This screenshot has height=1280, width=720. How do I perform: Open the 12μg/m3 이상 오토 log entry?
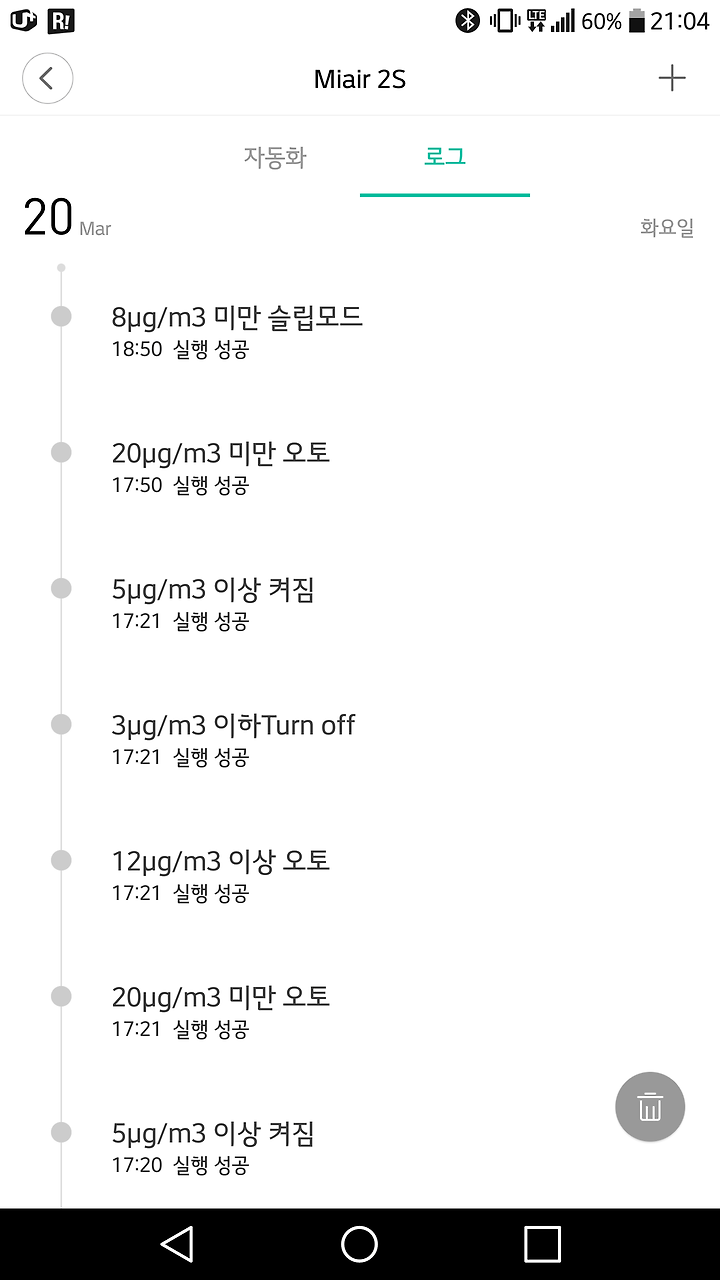click(360, 876)
